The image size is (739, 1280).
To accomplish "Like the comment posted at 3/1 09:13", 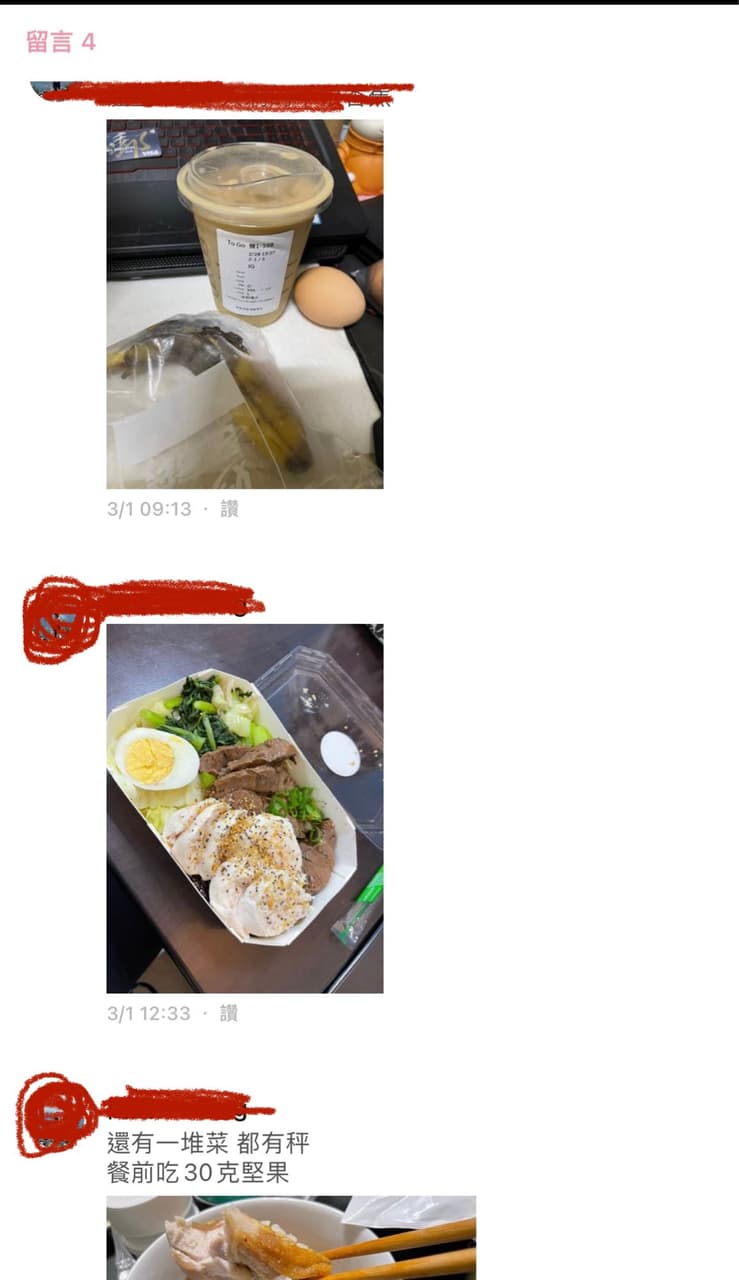I will click(229, 509).
